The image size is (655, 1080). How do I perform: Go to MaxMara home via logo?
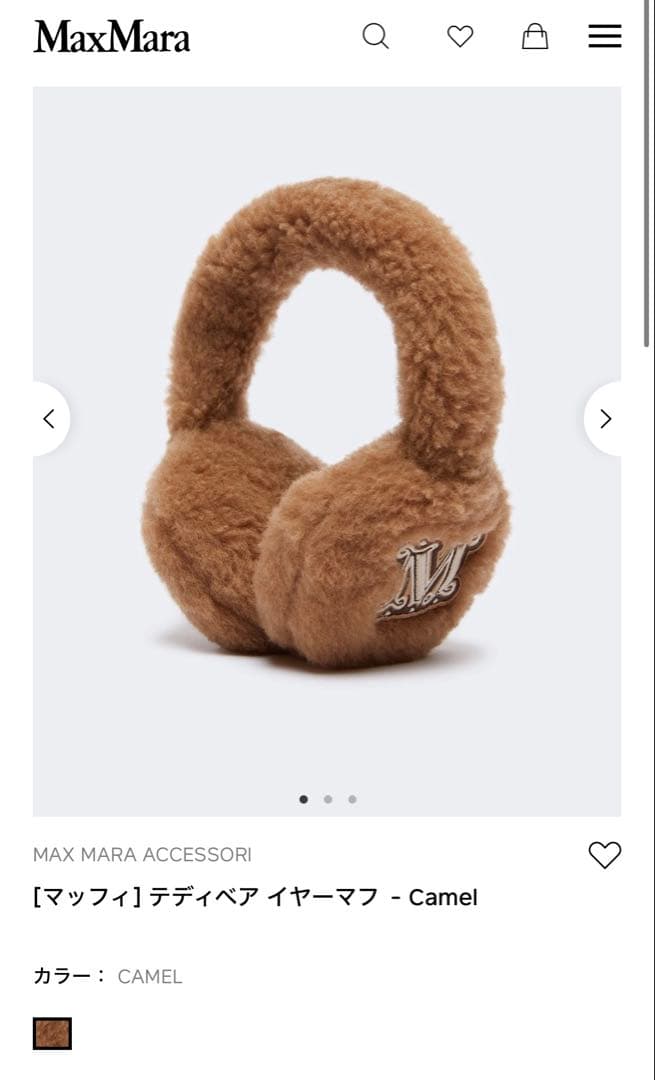coord(111,37)
